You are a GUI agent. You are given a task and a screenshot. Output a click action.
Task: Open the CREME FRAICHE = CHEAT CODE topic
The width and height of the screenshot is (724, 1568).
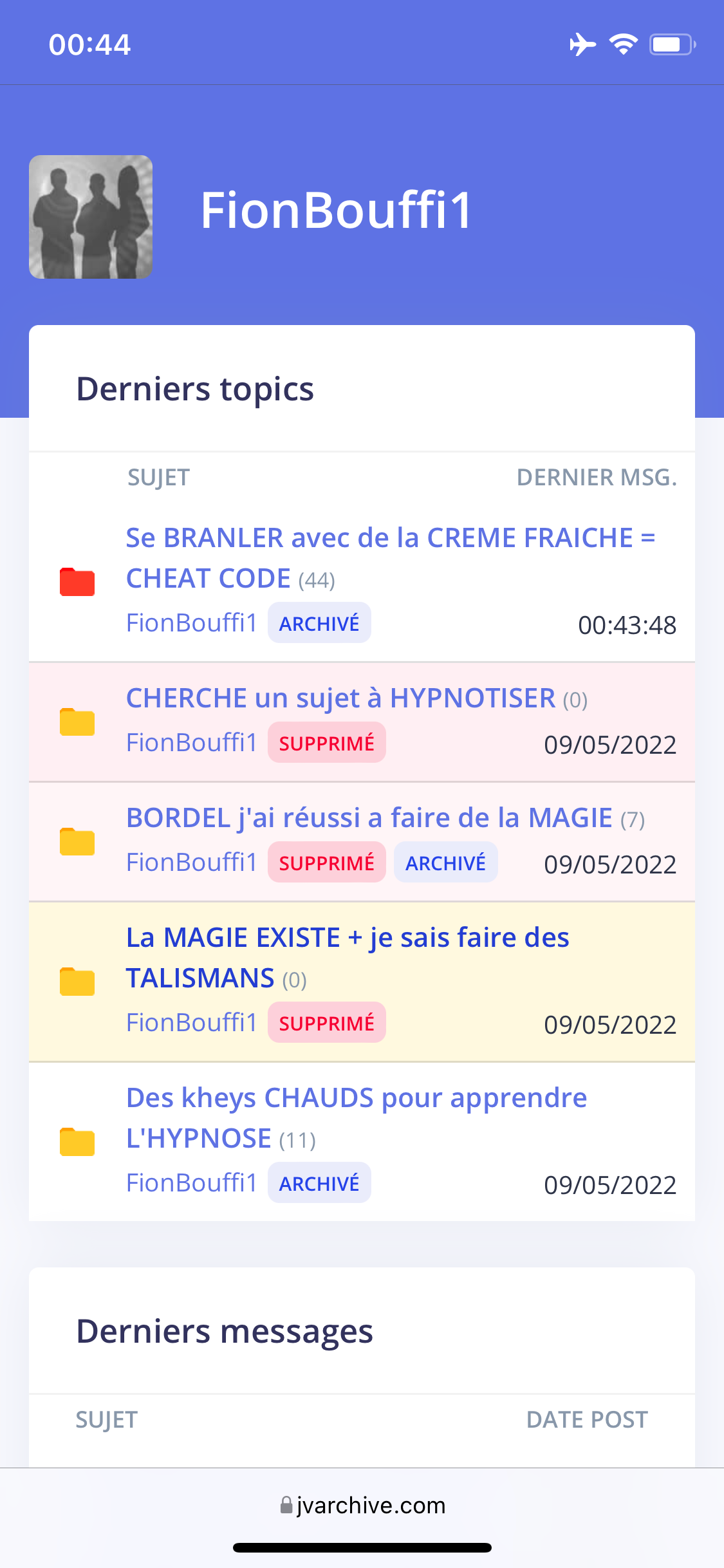(389, 557)
